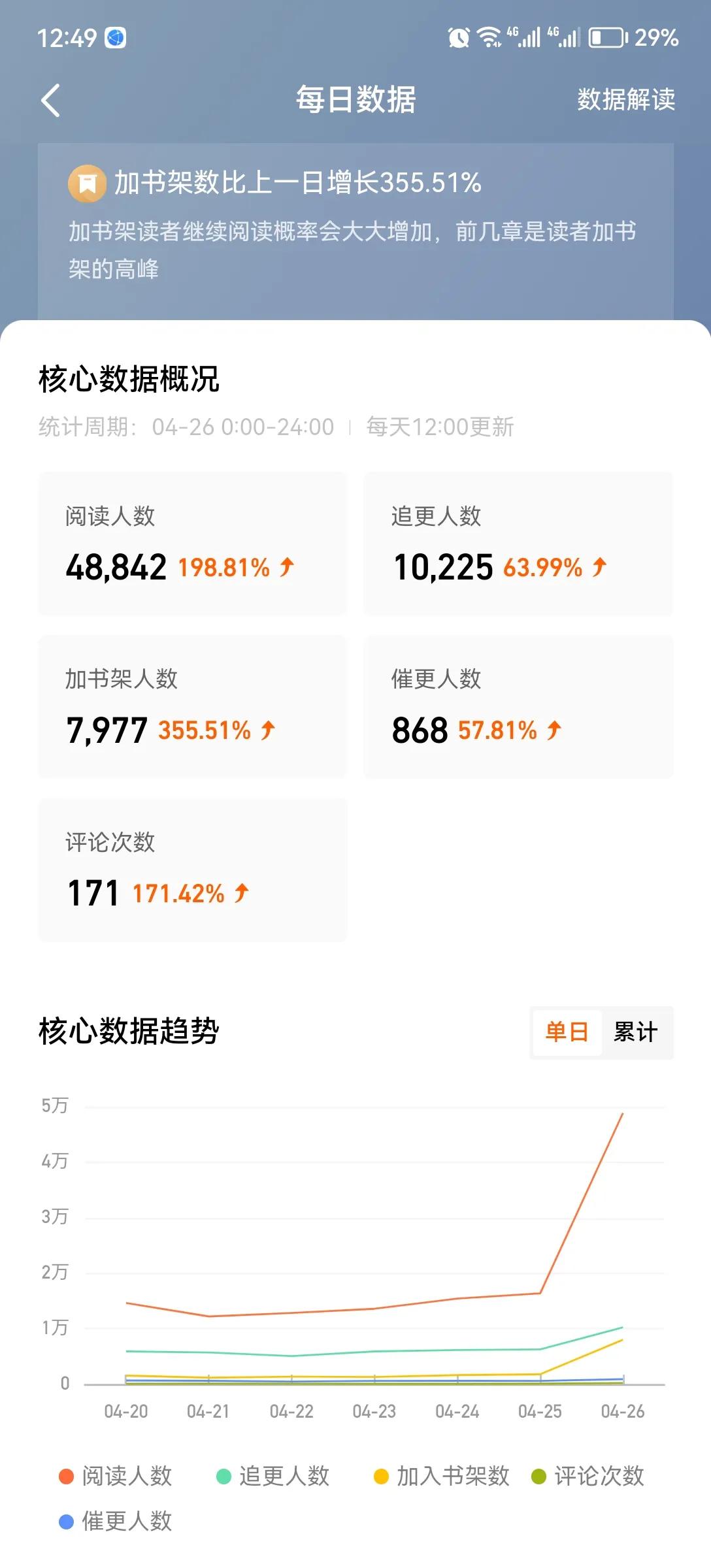Viewport: 711px width, 1568px height.
Task: Tap the orange bookmark icon in the banner
Action: [x=88, y=183]
